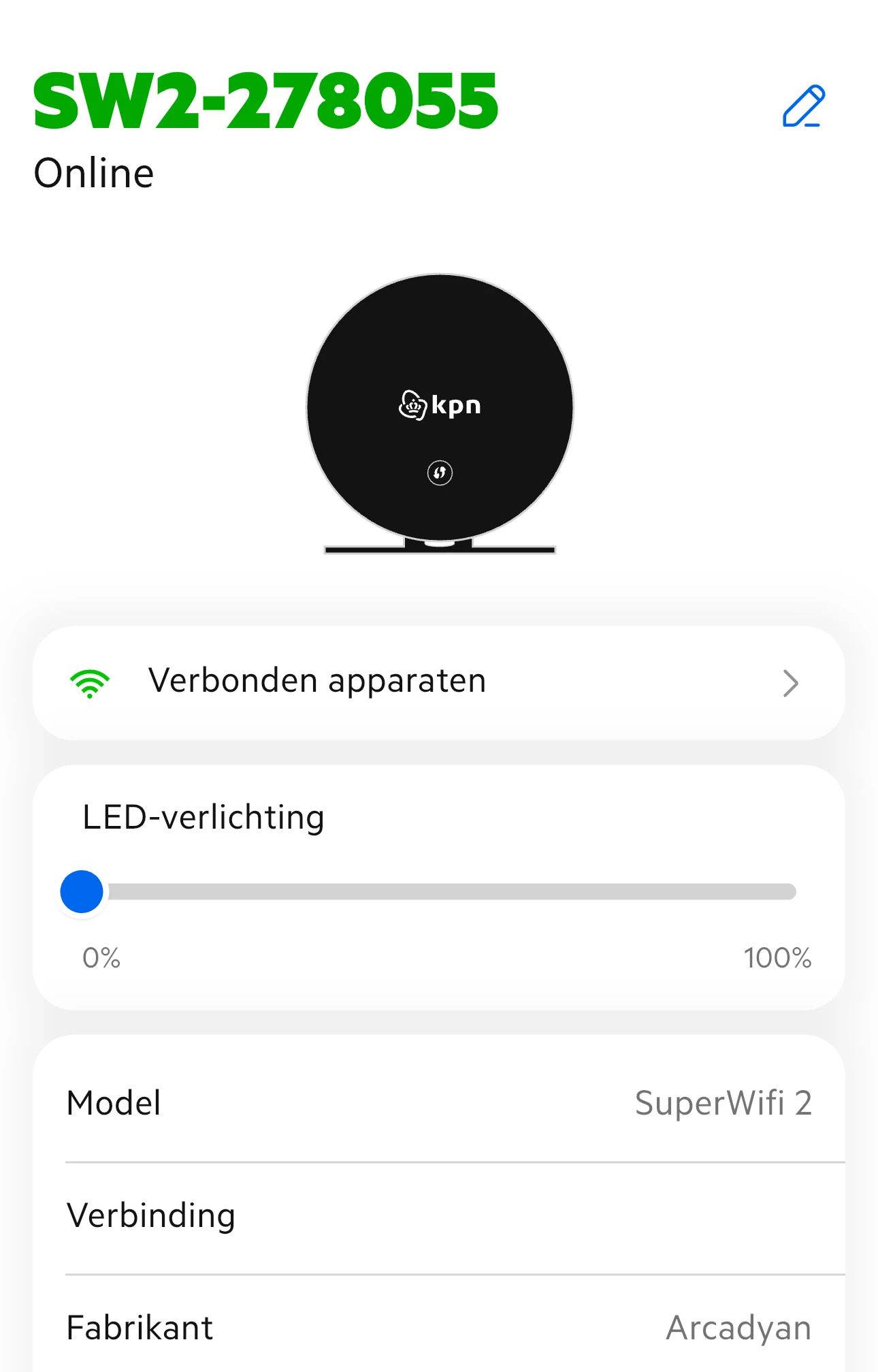
Task: Open Verbonden apparaten list
Action: pyautogui.click(x=439, y=683)
